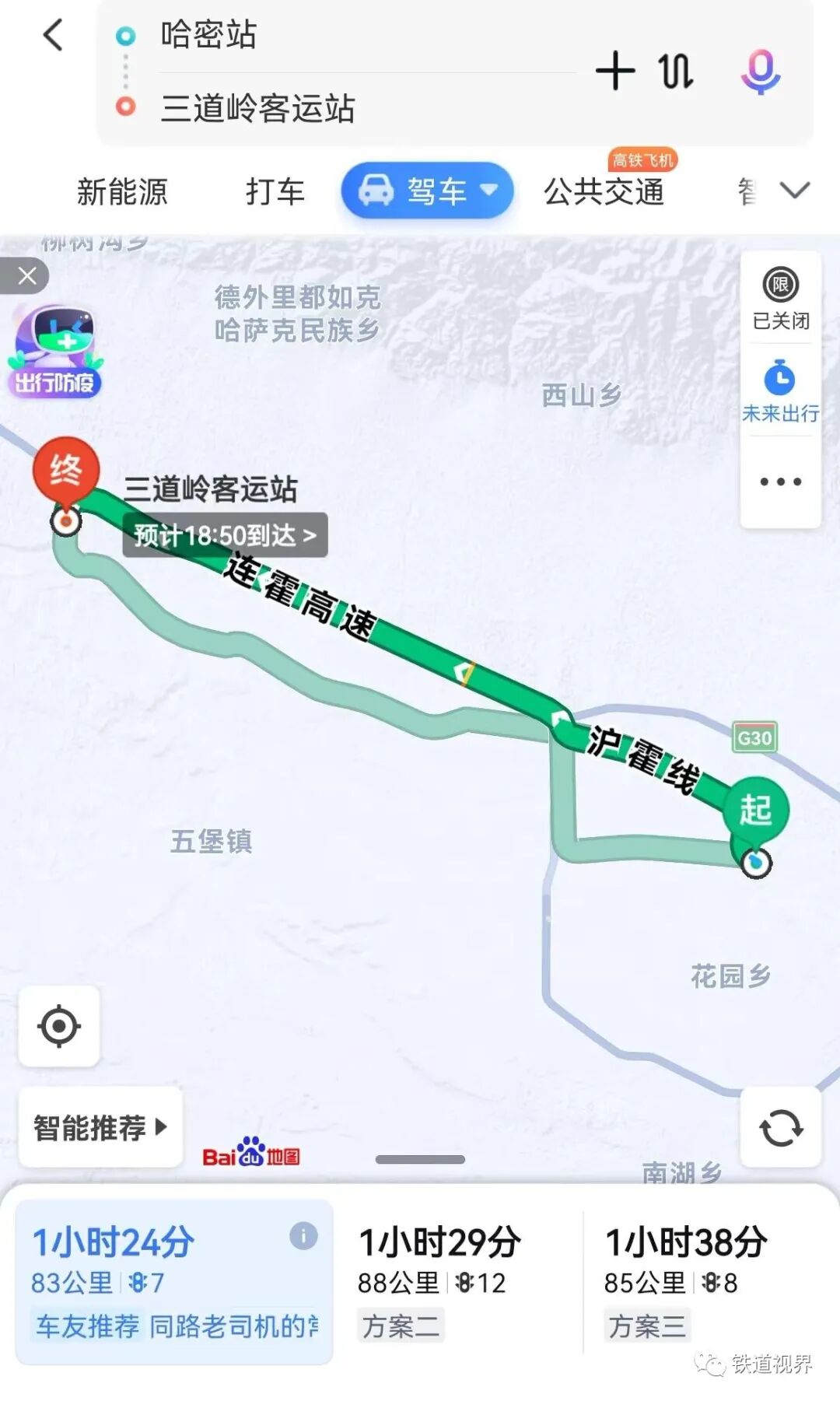This screenshot has width=840, height=1401.
Task: Switch to the 公共交通 tab
Action: click(604, 191)
